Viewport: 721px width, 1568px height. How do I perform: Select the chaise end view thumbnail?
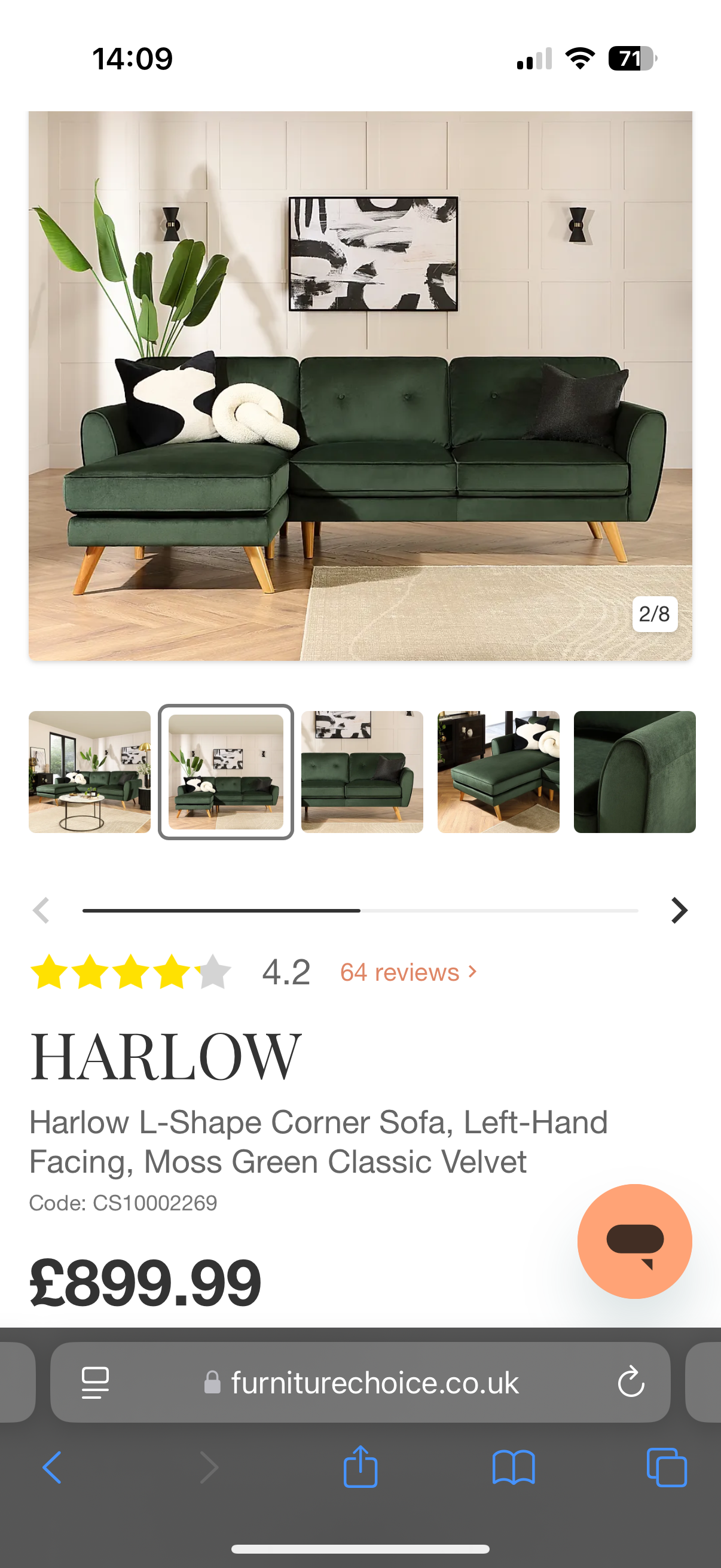[x=499, y=772]
